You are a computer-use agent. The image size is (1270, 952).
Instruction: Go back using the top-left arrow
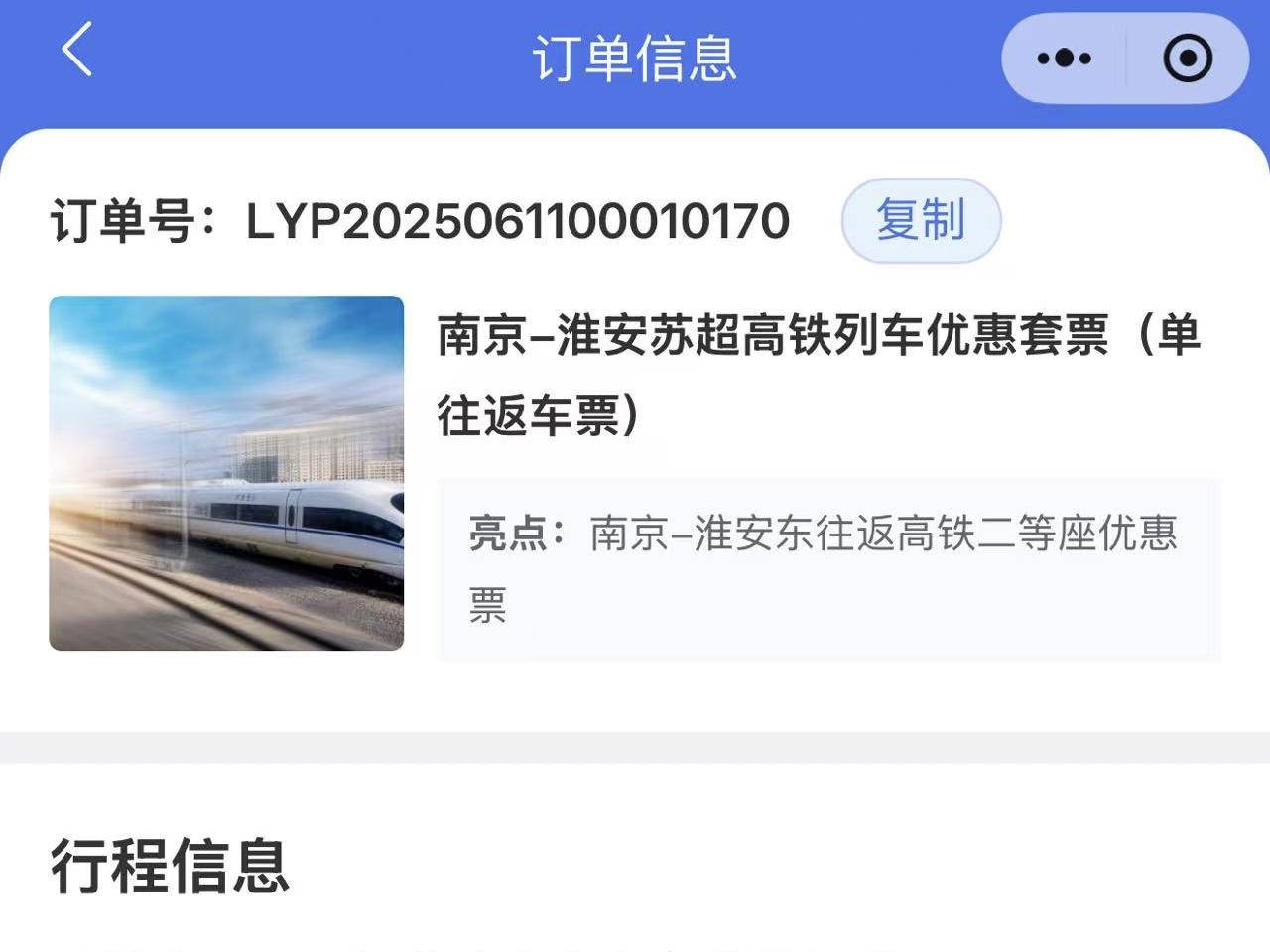(x=77, y=50)
